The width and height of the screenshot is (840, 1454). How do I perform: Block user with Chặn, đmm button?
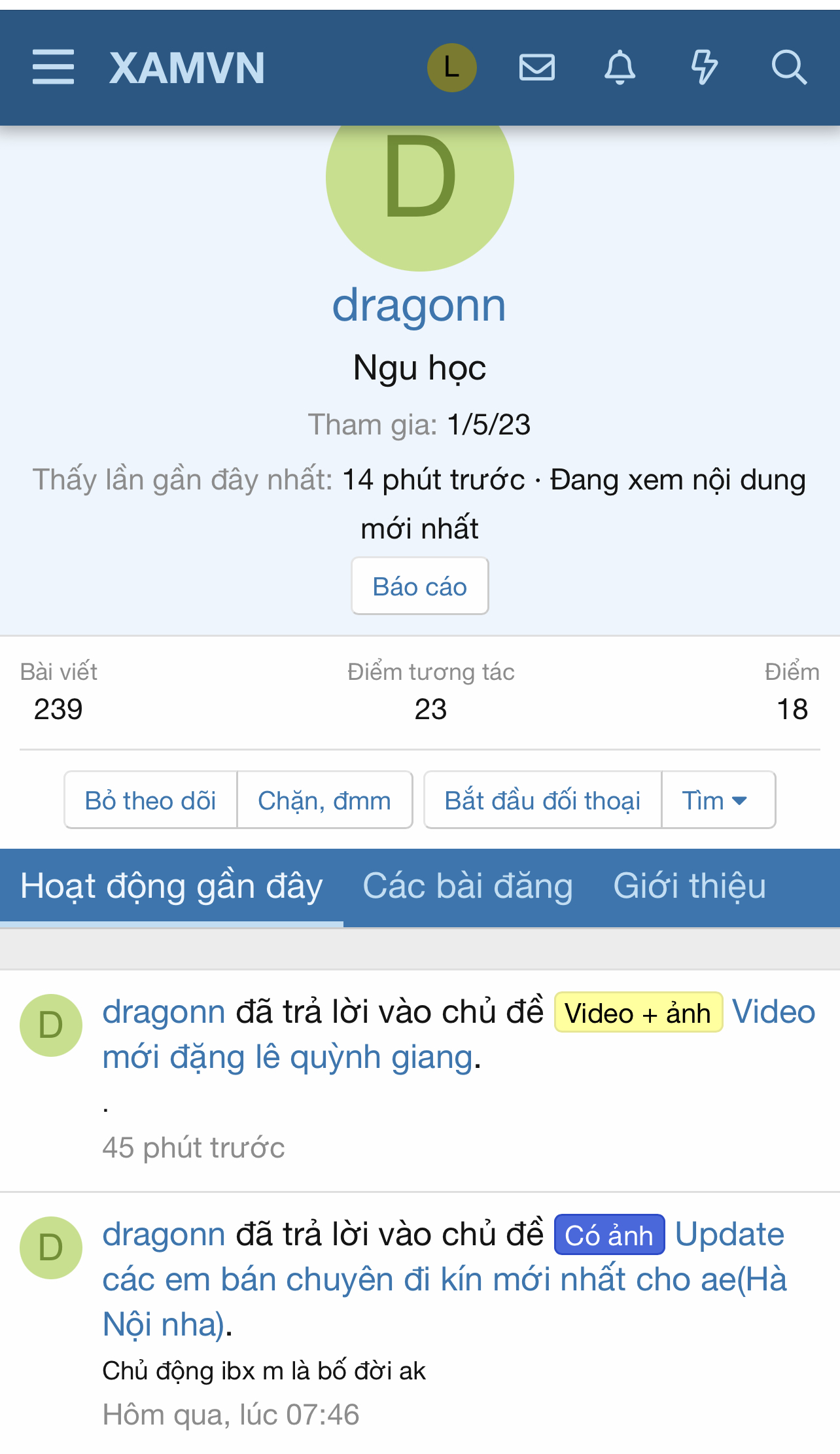pos(324,800)
